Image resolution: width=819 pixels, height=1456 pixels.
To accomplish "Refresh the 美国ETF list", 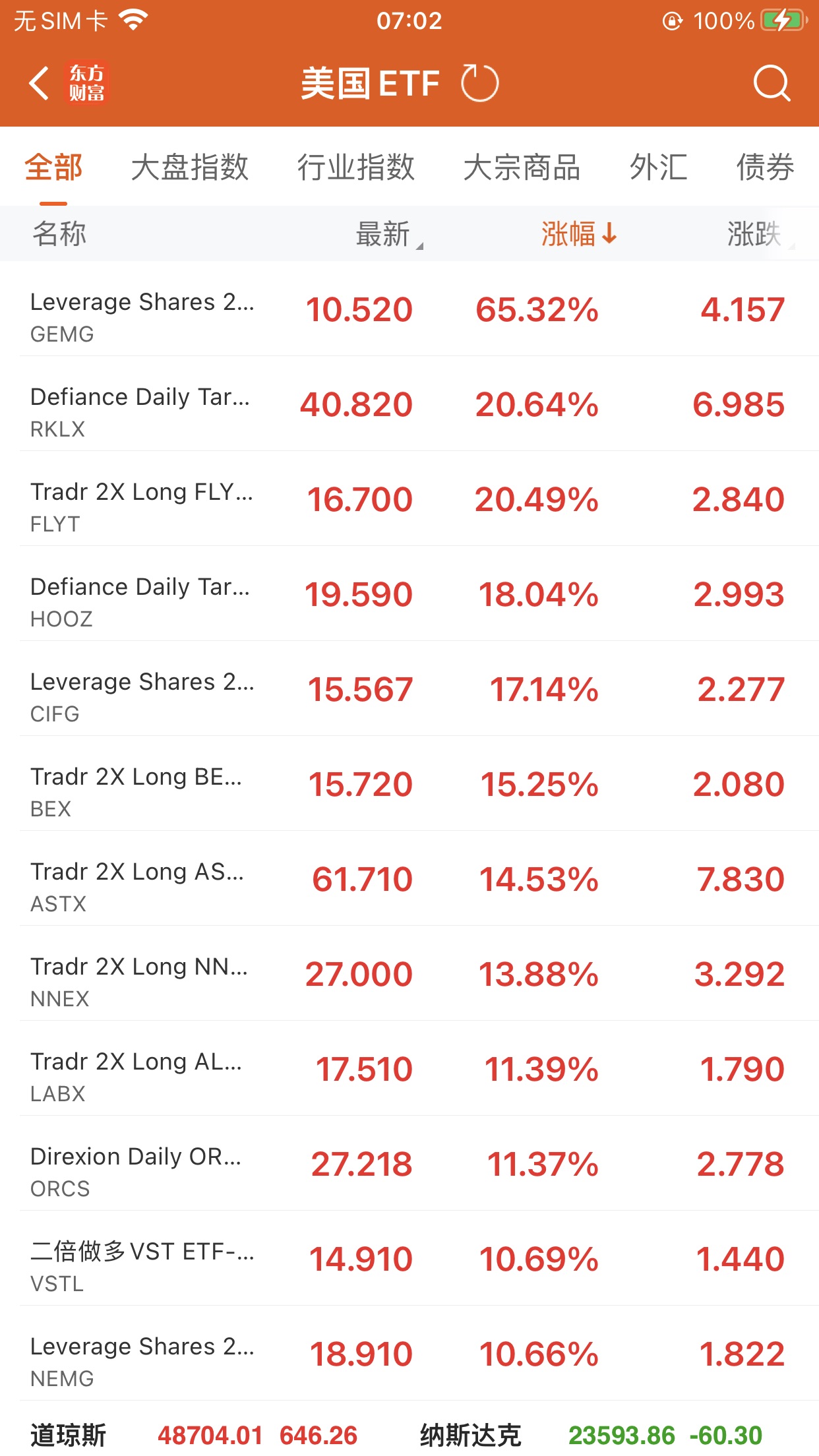I will 479,84.
